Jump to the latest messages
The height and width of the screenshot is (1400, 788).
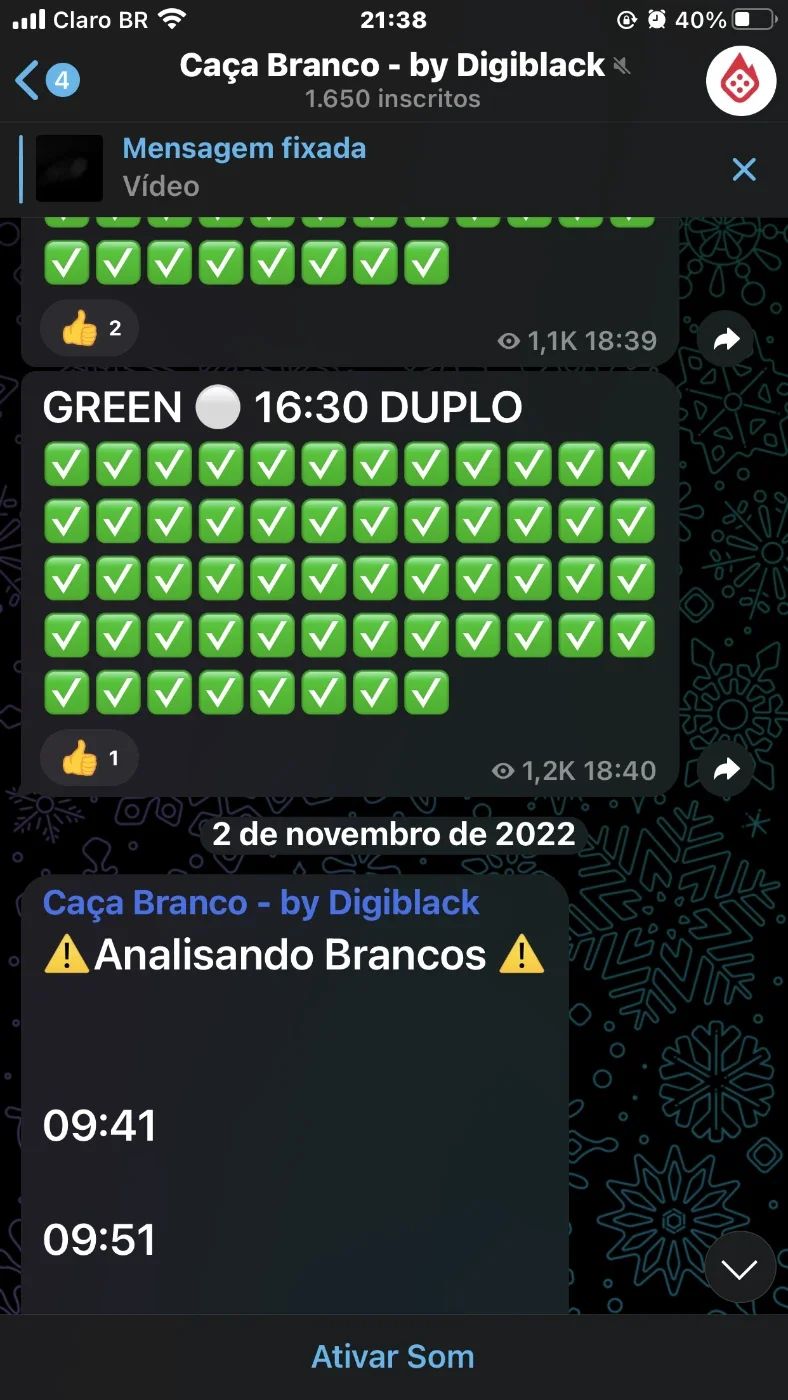[740, 1267]
